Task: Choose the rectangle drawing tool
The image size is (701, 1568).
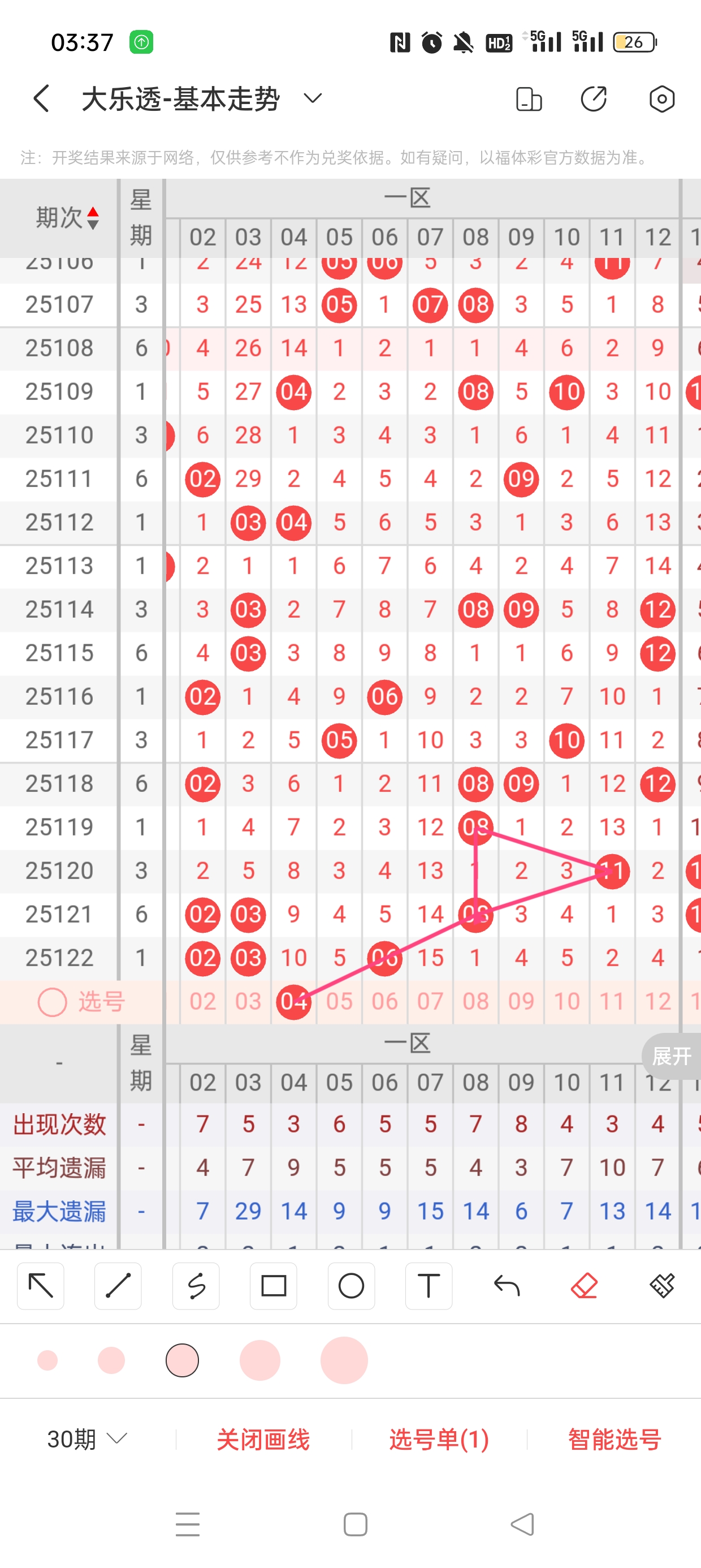Action: click(x=273, y=1286)
